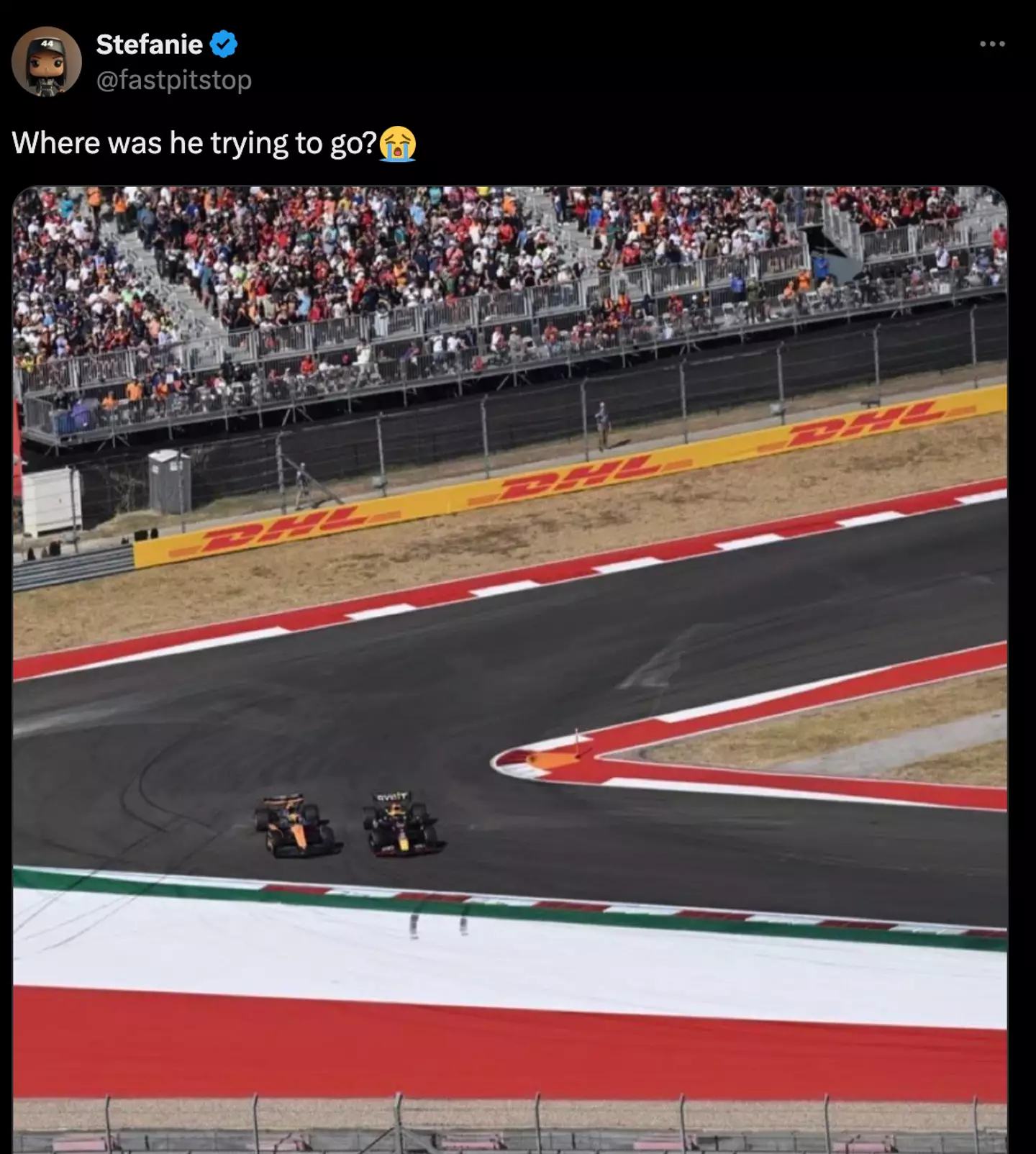Open Stefanie's profile avatar
Viewport: 1036px width, 1154px height.
[47, 62]
